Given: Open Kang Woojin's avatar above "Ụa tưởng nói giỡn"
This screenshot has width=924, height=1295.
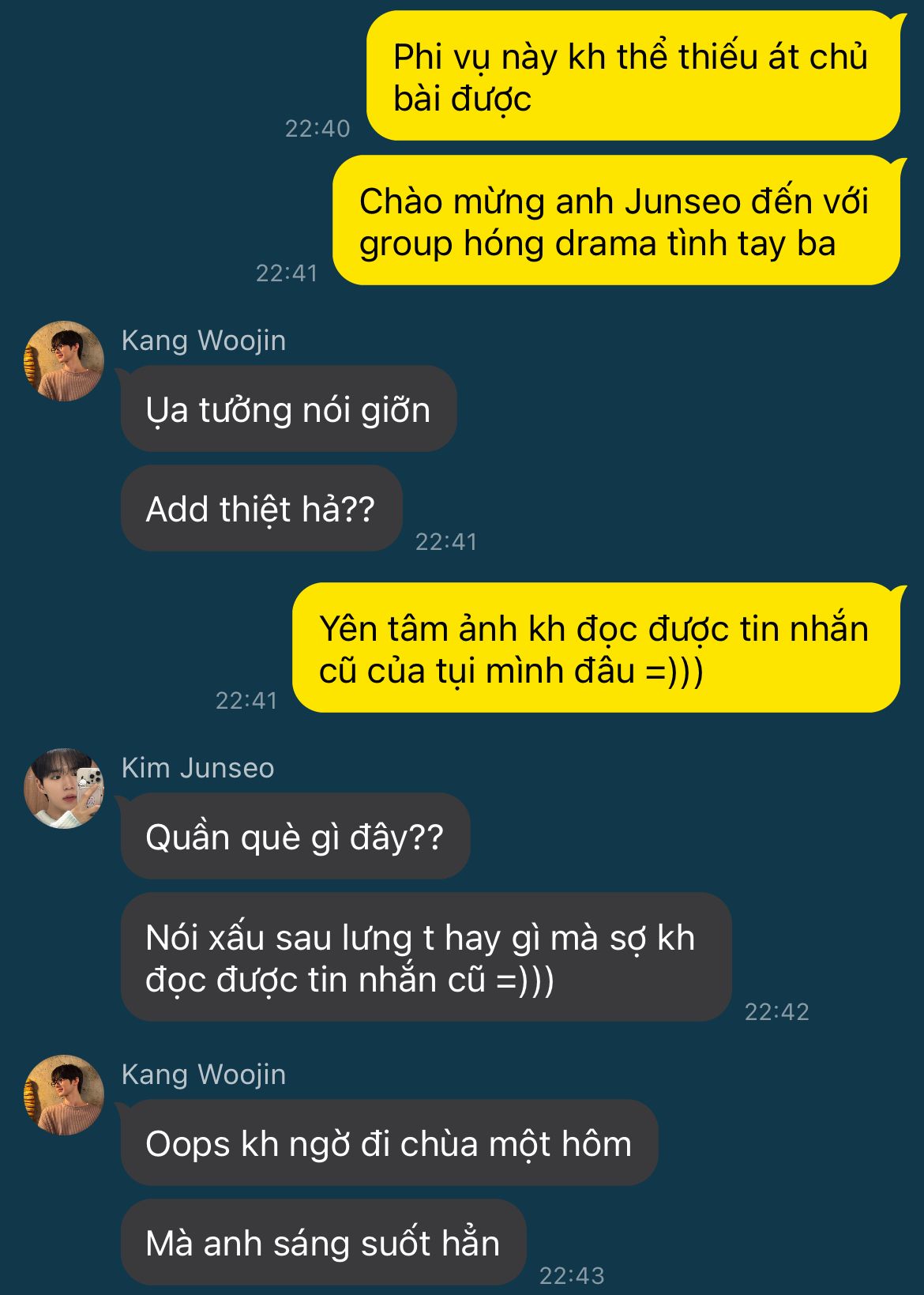Looking at the screenshot, I should point(64,361).
